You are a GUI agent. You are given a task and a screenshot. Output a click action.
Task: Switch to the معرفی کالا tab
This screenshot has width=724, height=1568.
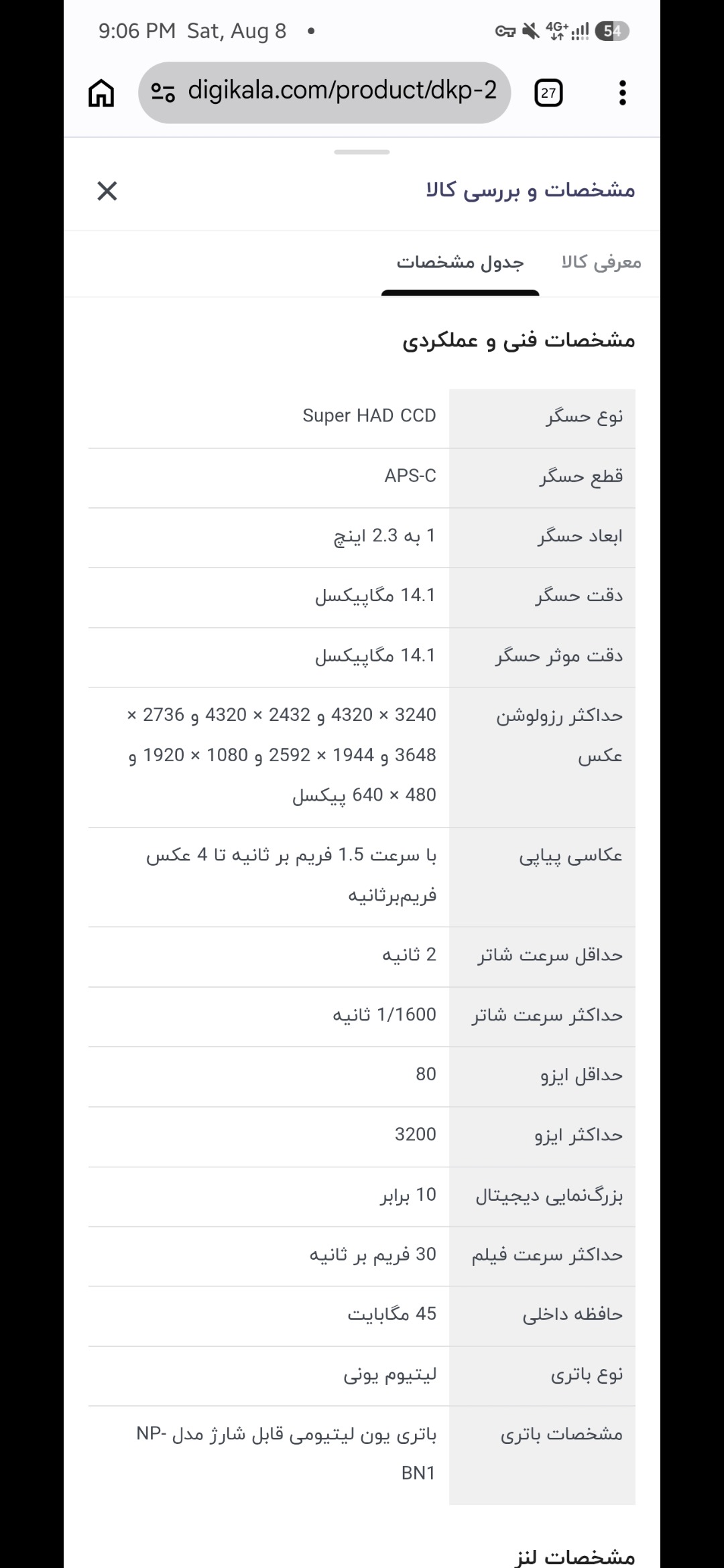point(601,262)
